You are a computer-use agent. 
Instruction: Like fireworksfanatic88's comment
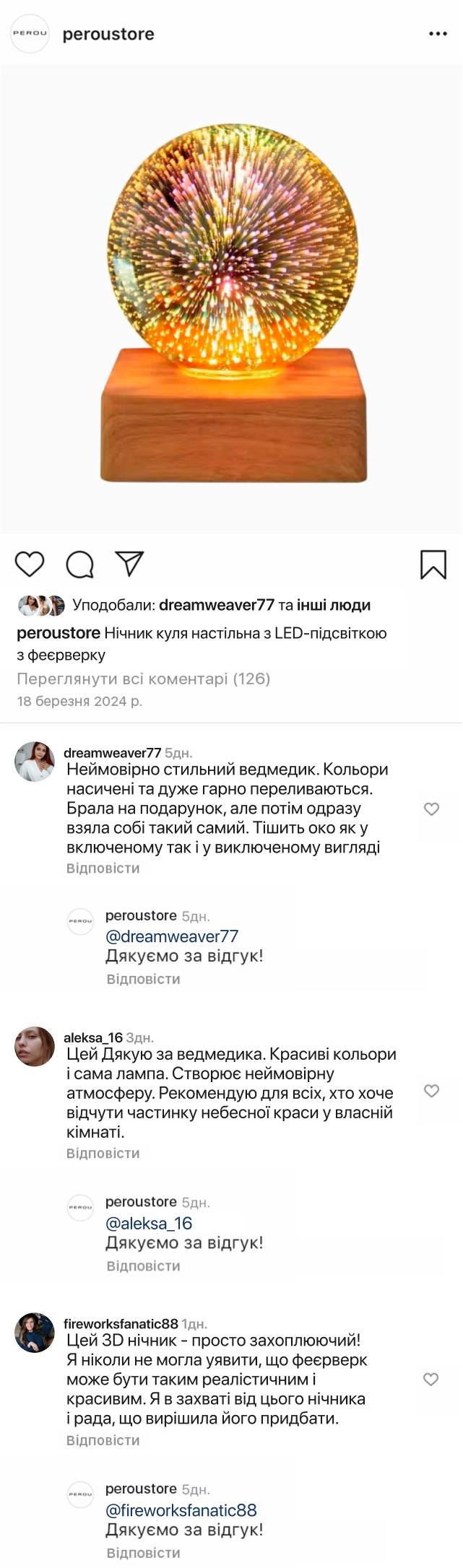point(431,1379)
